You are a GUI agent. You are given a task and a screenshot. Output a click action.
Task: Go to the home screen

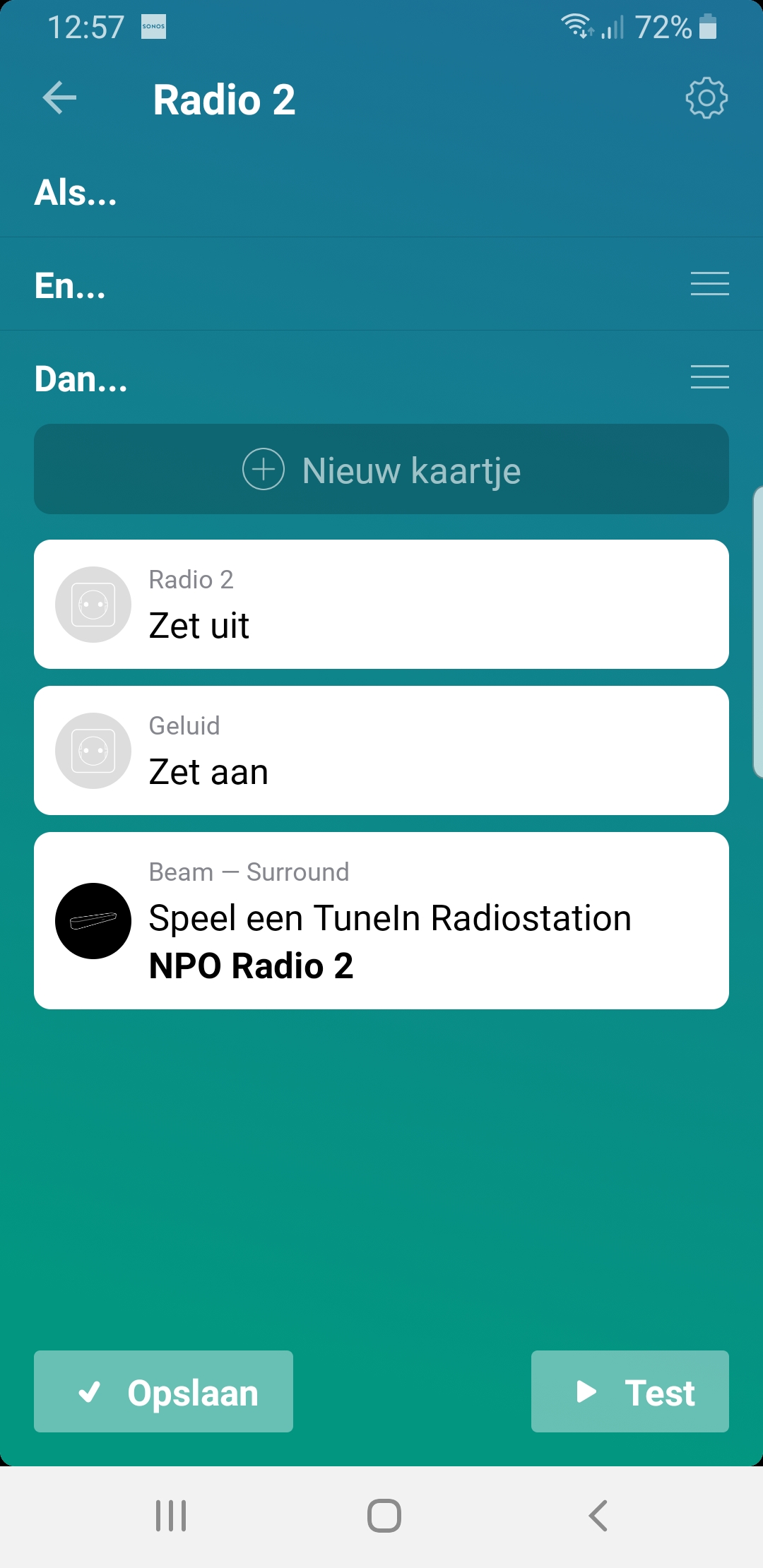click(384, 1516)
